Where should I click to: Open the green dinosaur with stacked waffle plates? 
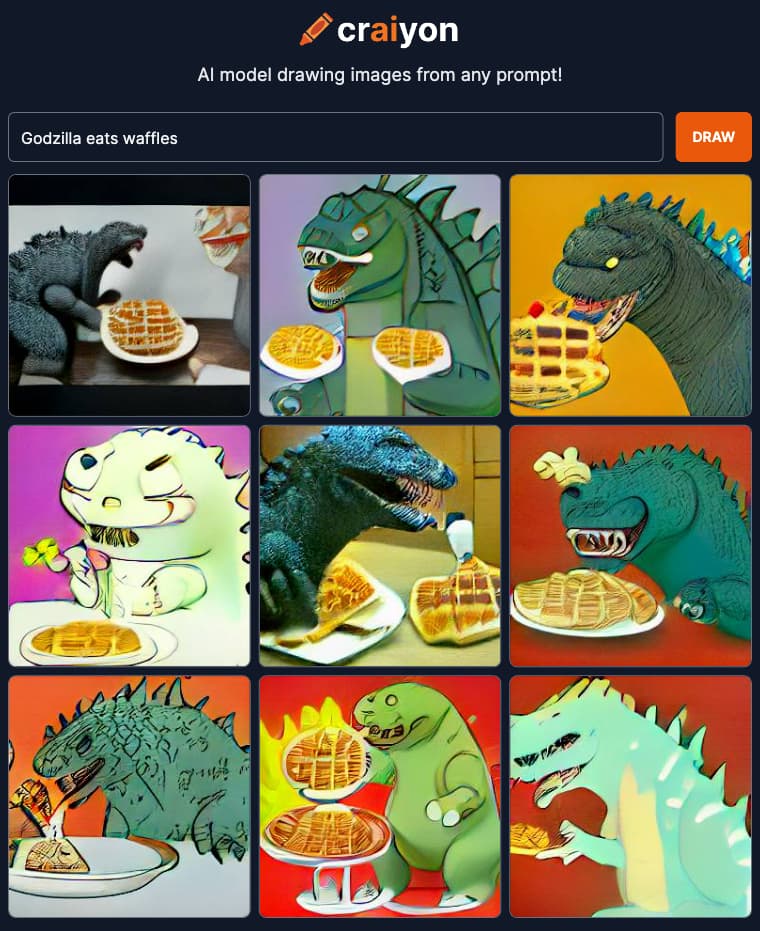pyautogui.click(x=380, y=796)
